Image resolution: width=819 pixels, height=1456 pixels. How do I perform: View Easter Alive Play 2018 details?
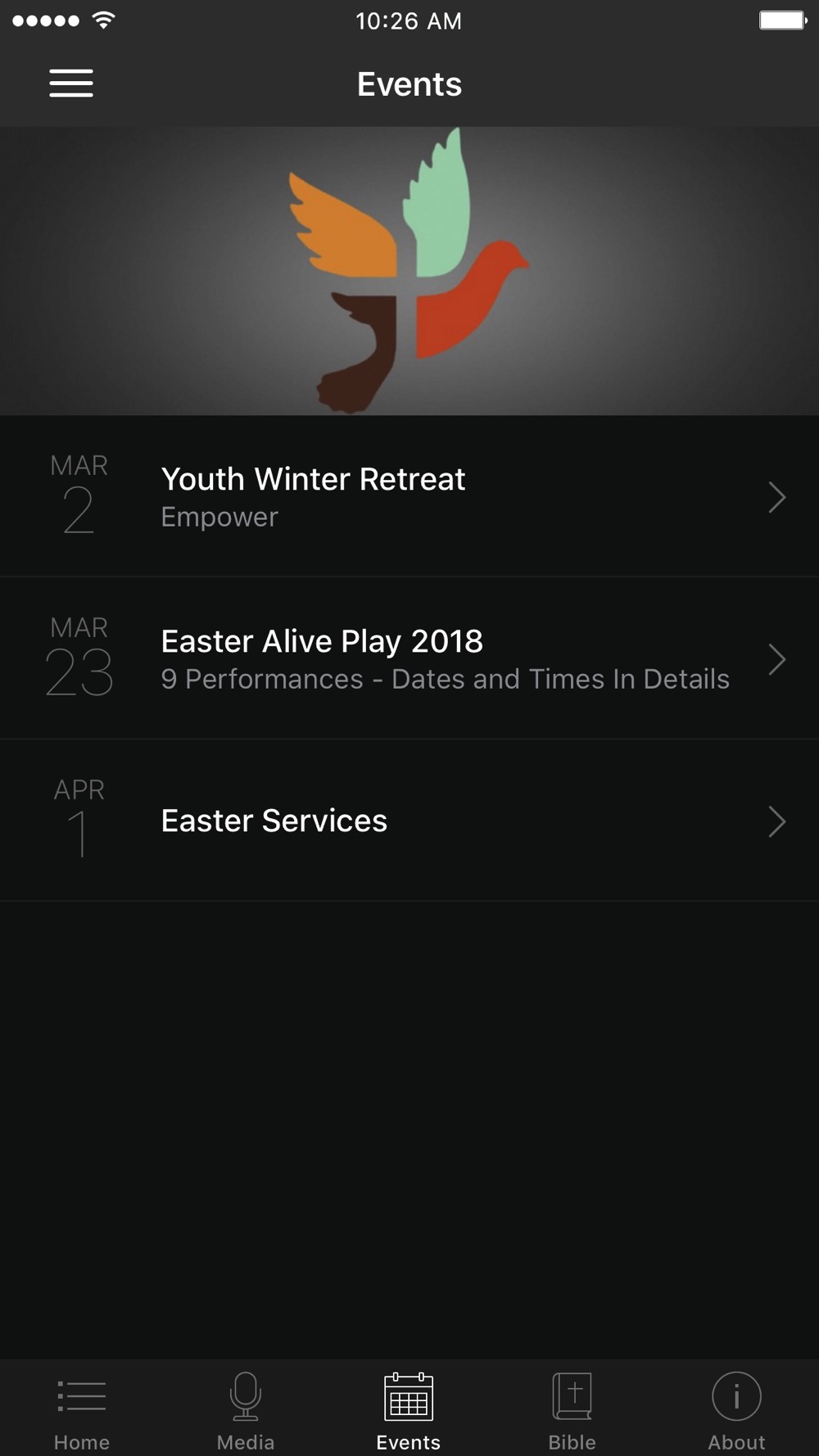(x=409, y=658)
